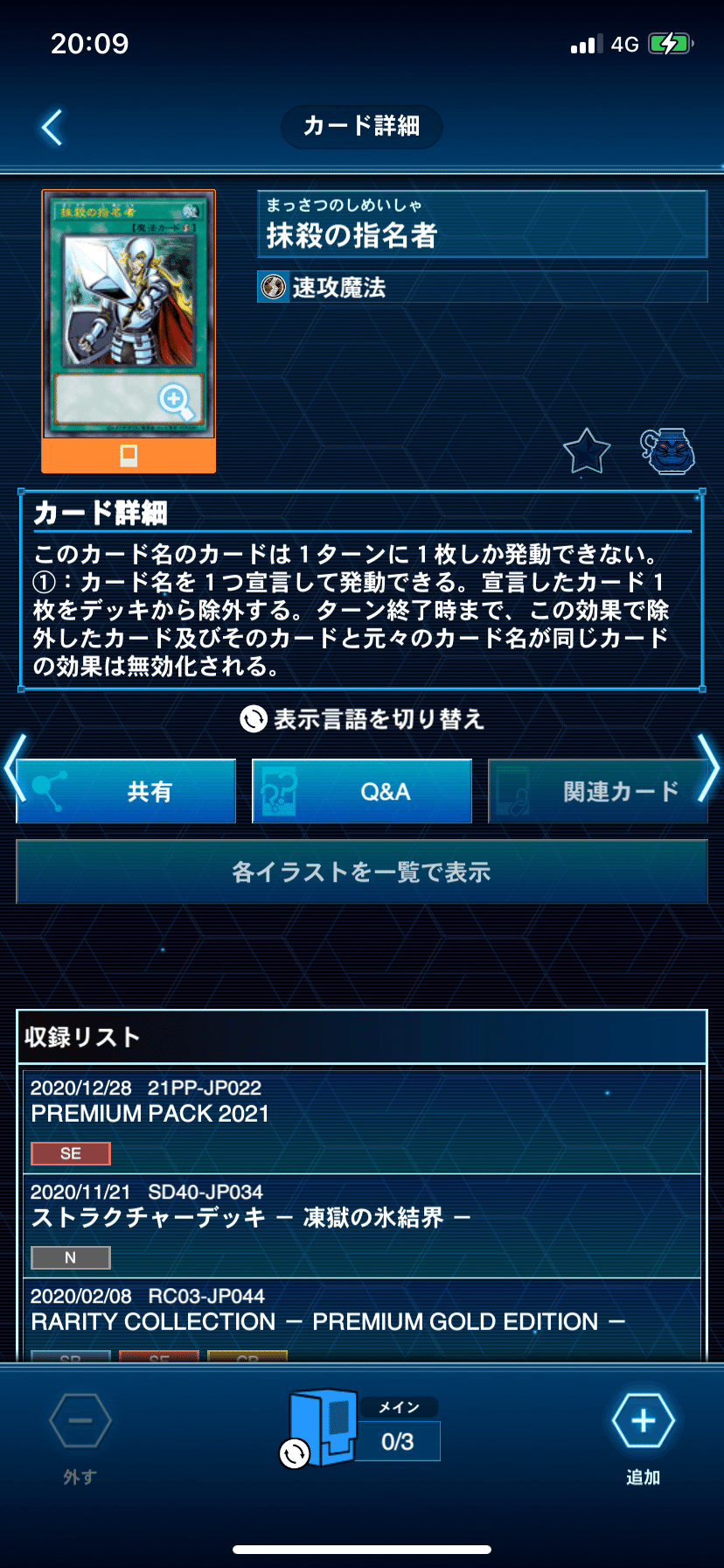
Task: Show all illustrations with 各イラストを一覧で表示
Action: pos(362,871)
